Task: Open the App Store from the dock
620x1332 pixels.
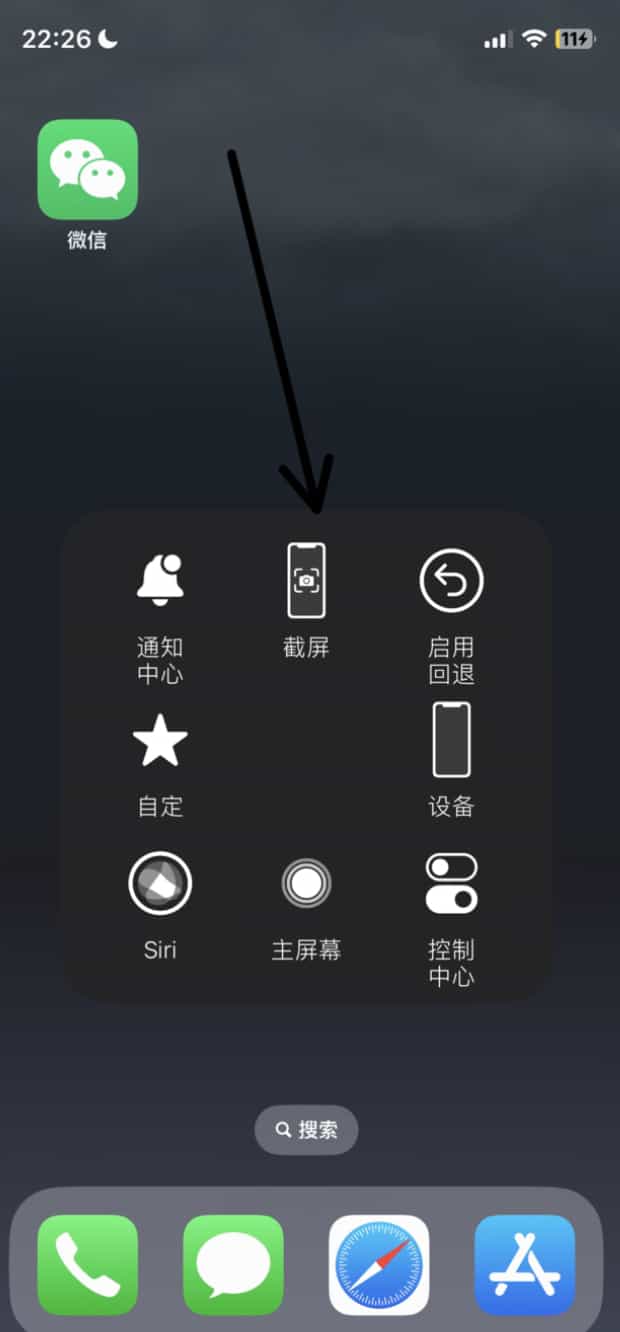Action: point(525,1265)
